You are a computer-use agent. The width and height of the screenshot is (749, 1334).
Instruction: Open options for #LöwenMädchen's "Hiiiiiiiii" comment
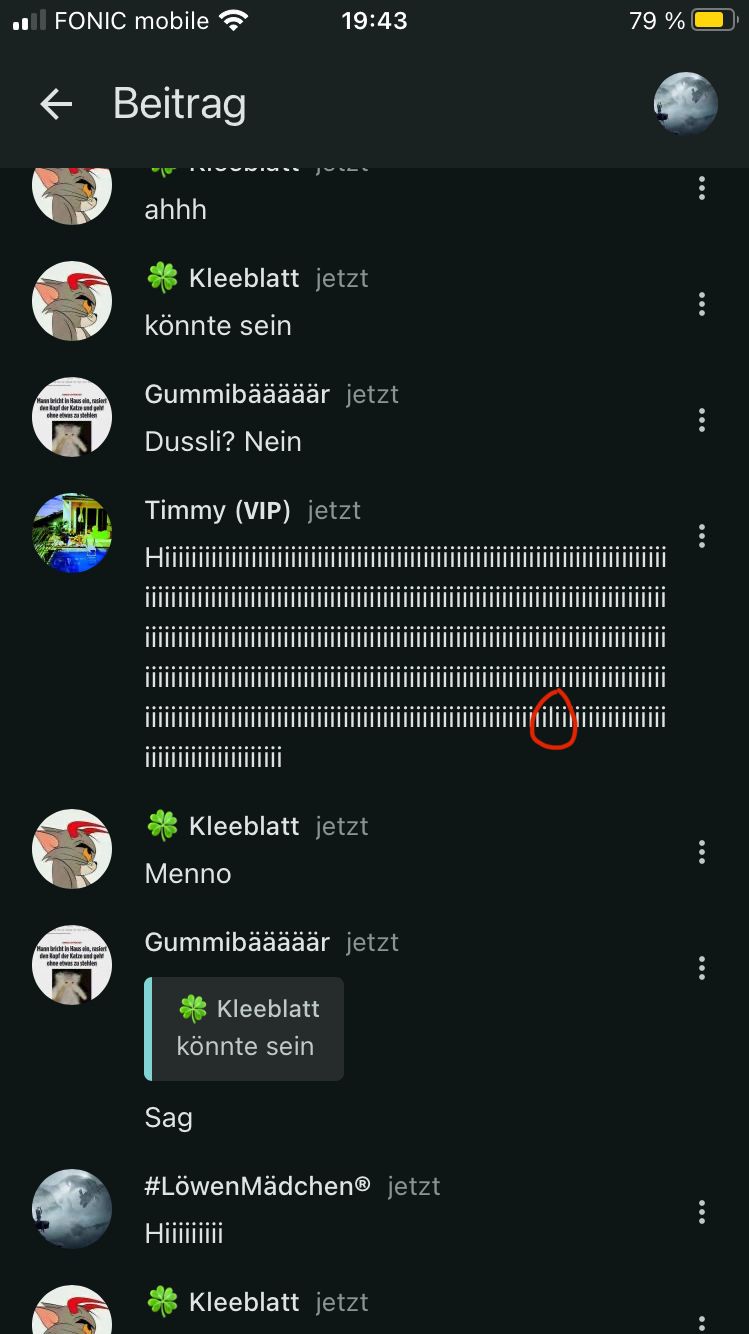[702, 1212]
